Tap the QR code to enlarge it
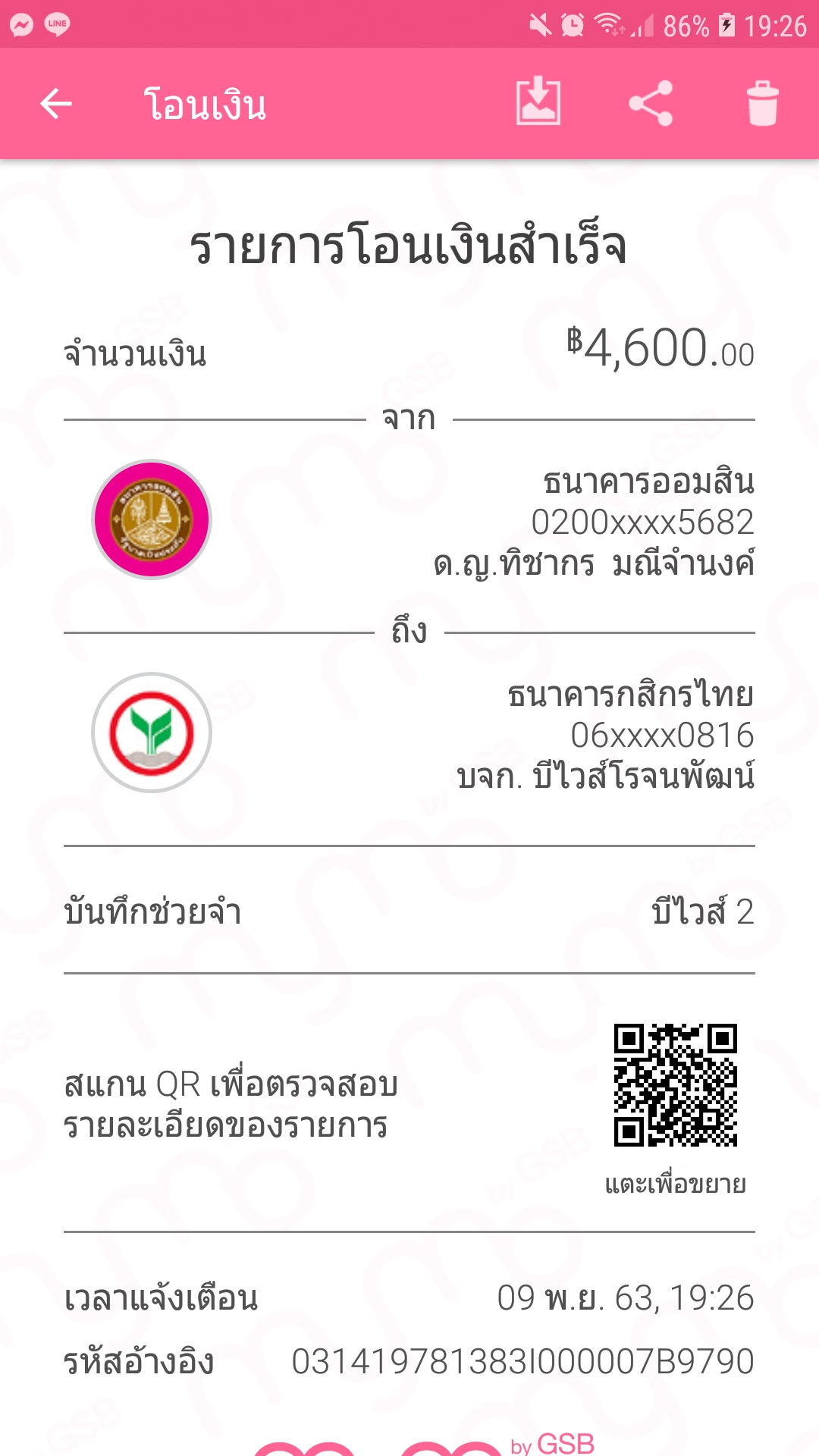The height and width of the screenshot is (1456, 819). 676,1085
